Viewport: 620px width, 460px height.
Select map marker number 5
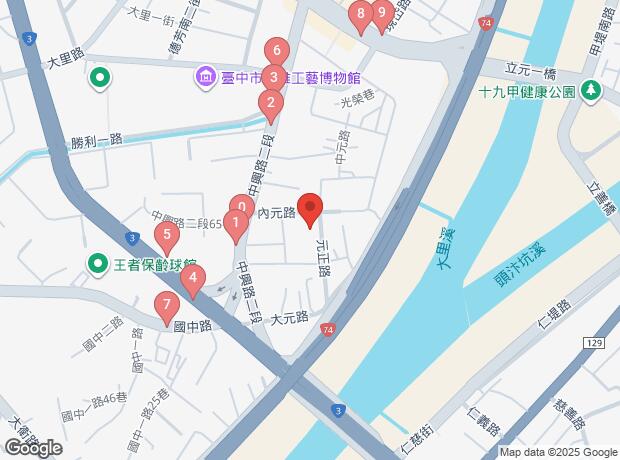tap(167, 238)
